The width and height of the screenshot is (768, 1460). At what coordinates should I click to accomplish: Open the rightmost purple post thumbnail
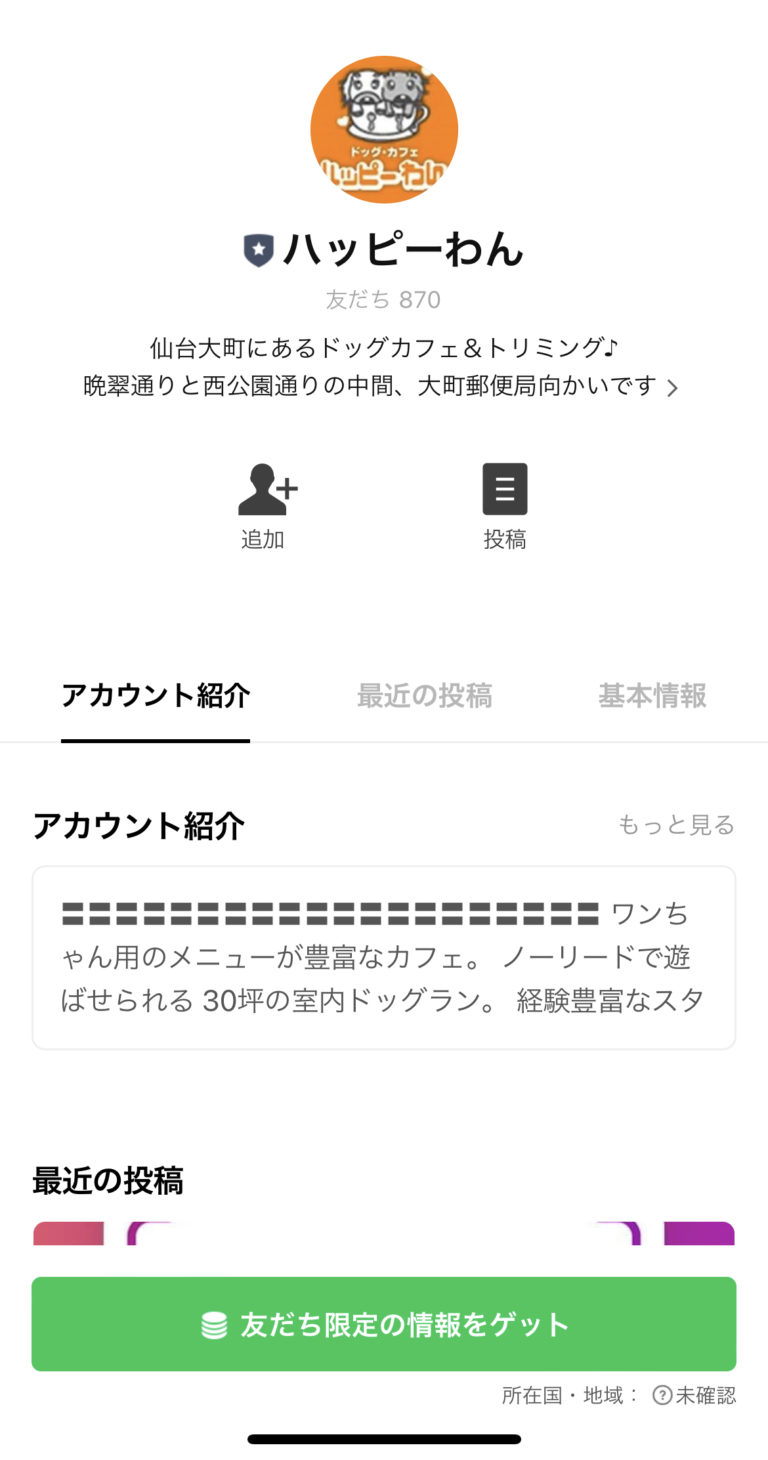click(700, 1240)
